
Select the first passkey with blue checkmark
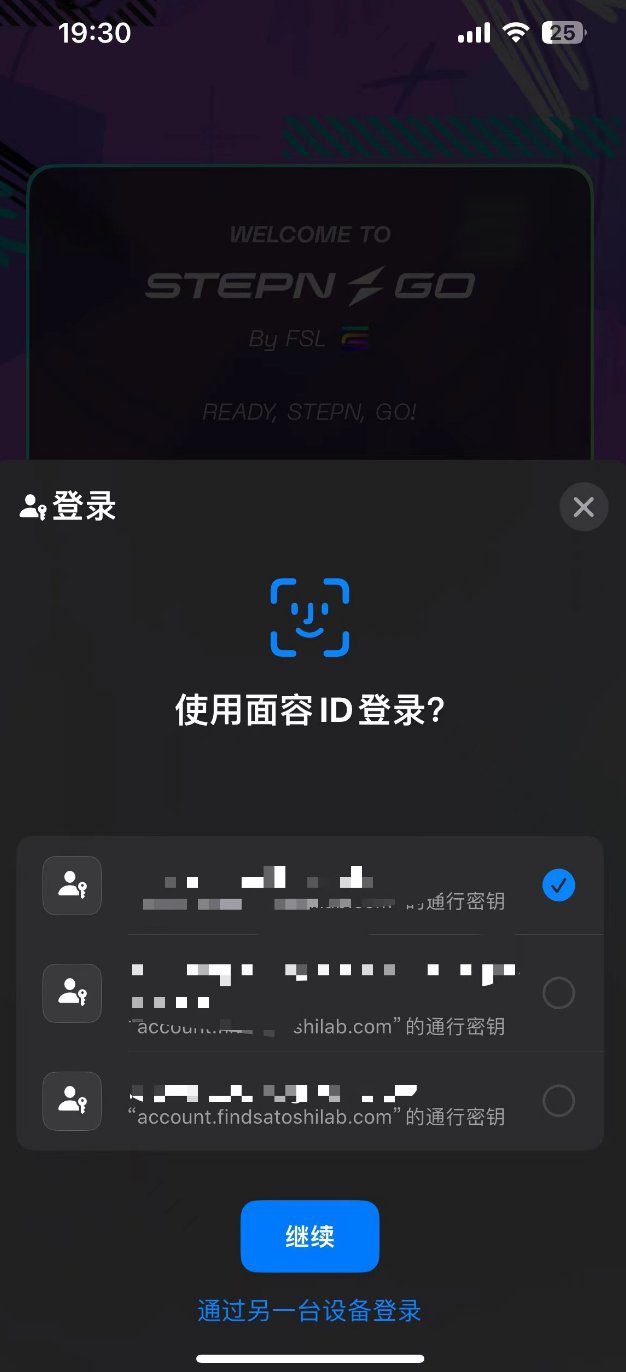pos(310,886)
